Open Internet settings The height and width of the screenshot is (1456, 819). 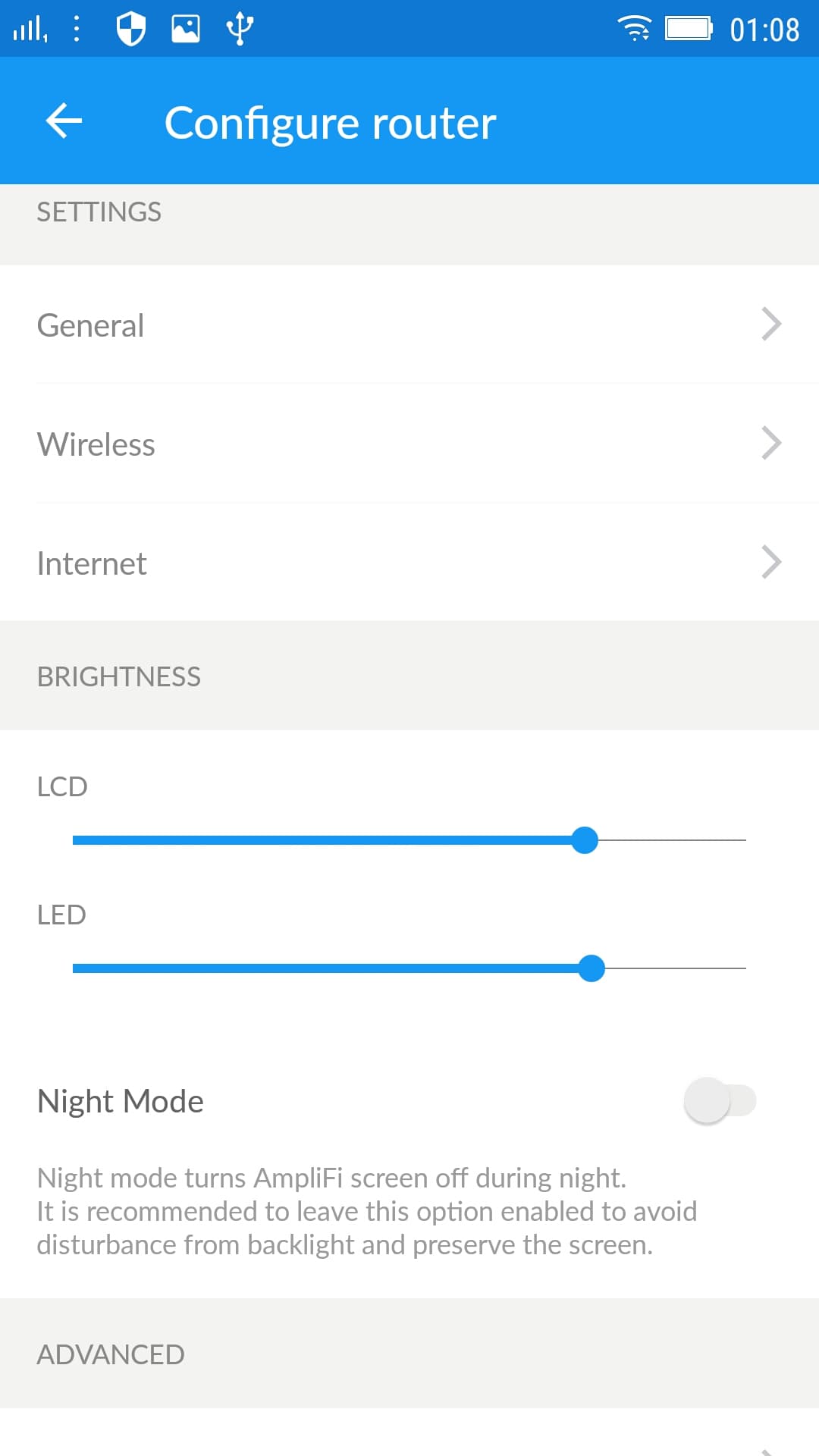click(409, 563)
